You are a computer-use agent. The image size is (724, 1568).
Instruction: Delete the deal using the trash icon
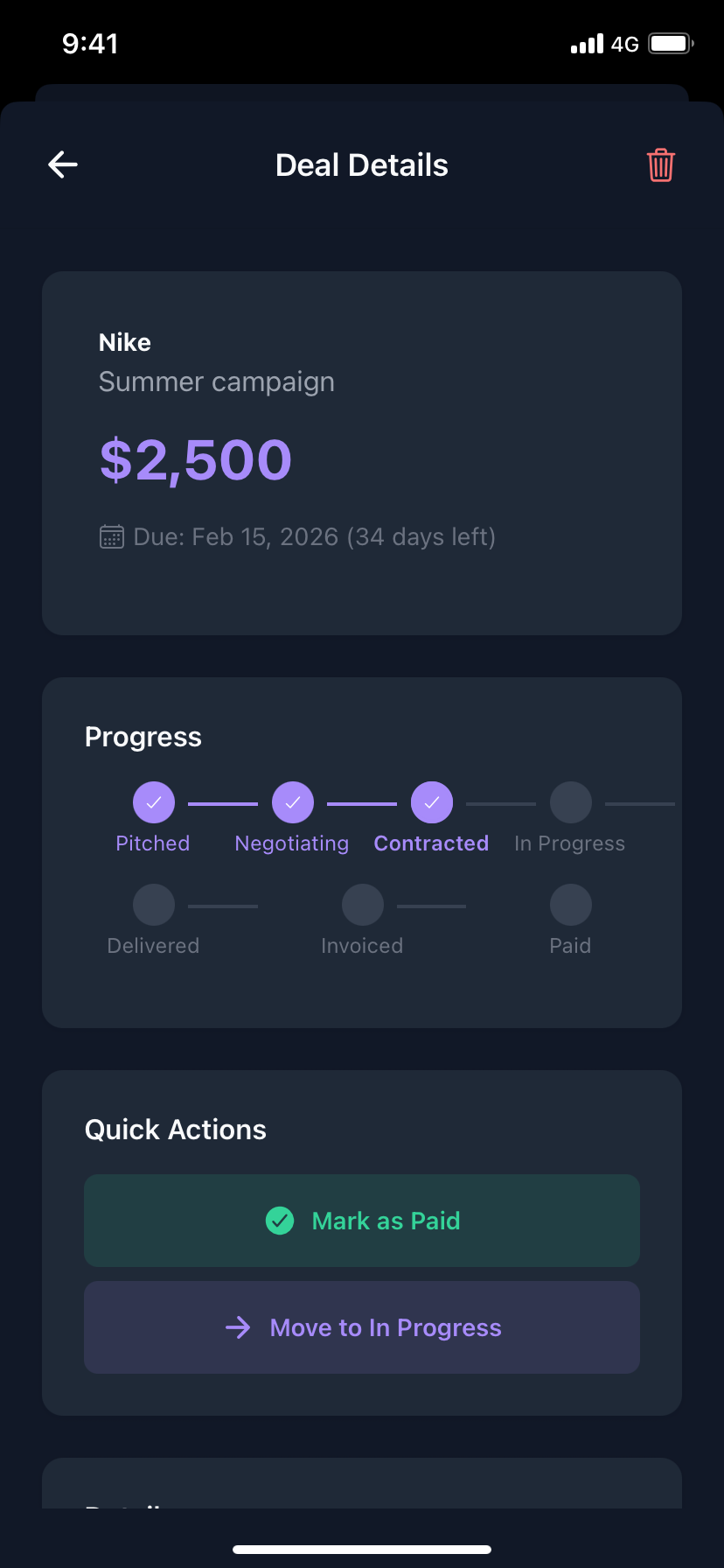pyautogui.click(x=661, y=164)
